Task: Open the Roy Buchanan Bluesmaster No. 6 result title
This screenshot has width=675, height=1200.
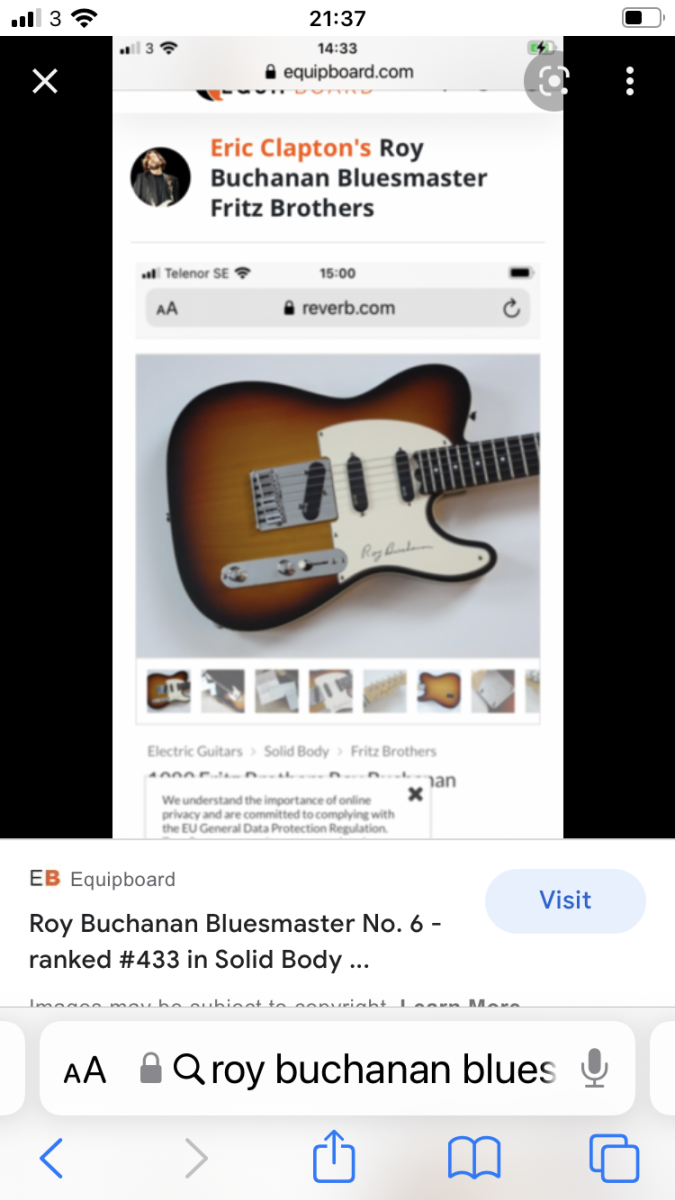Action: (236, 941)
